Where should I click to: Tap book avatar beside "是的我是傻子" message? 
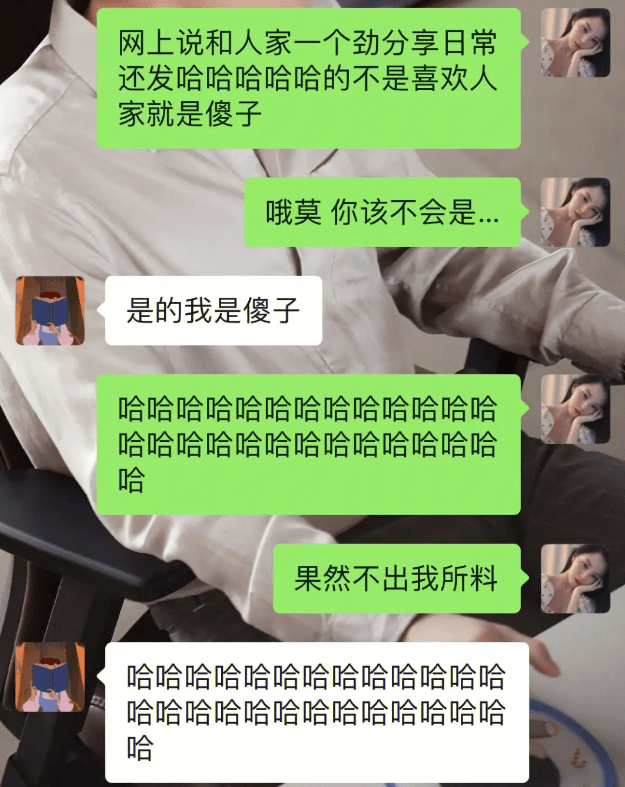[x=50, y=310]
